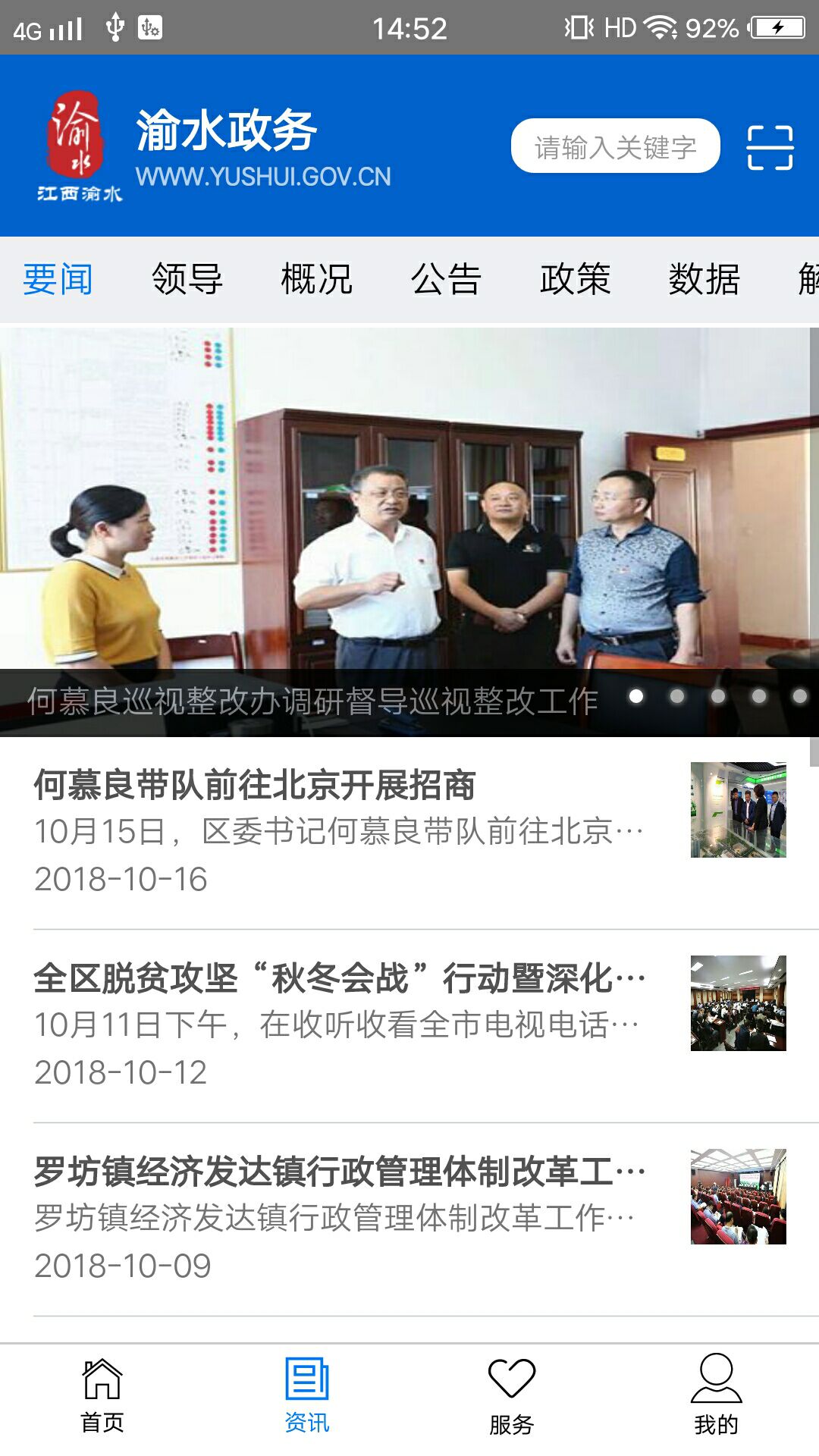The height and width of the screenshot is (1456, 819).
Task: Select the 数据 tab
Action: tap(704, 279)
